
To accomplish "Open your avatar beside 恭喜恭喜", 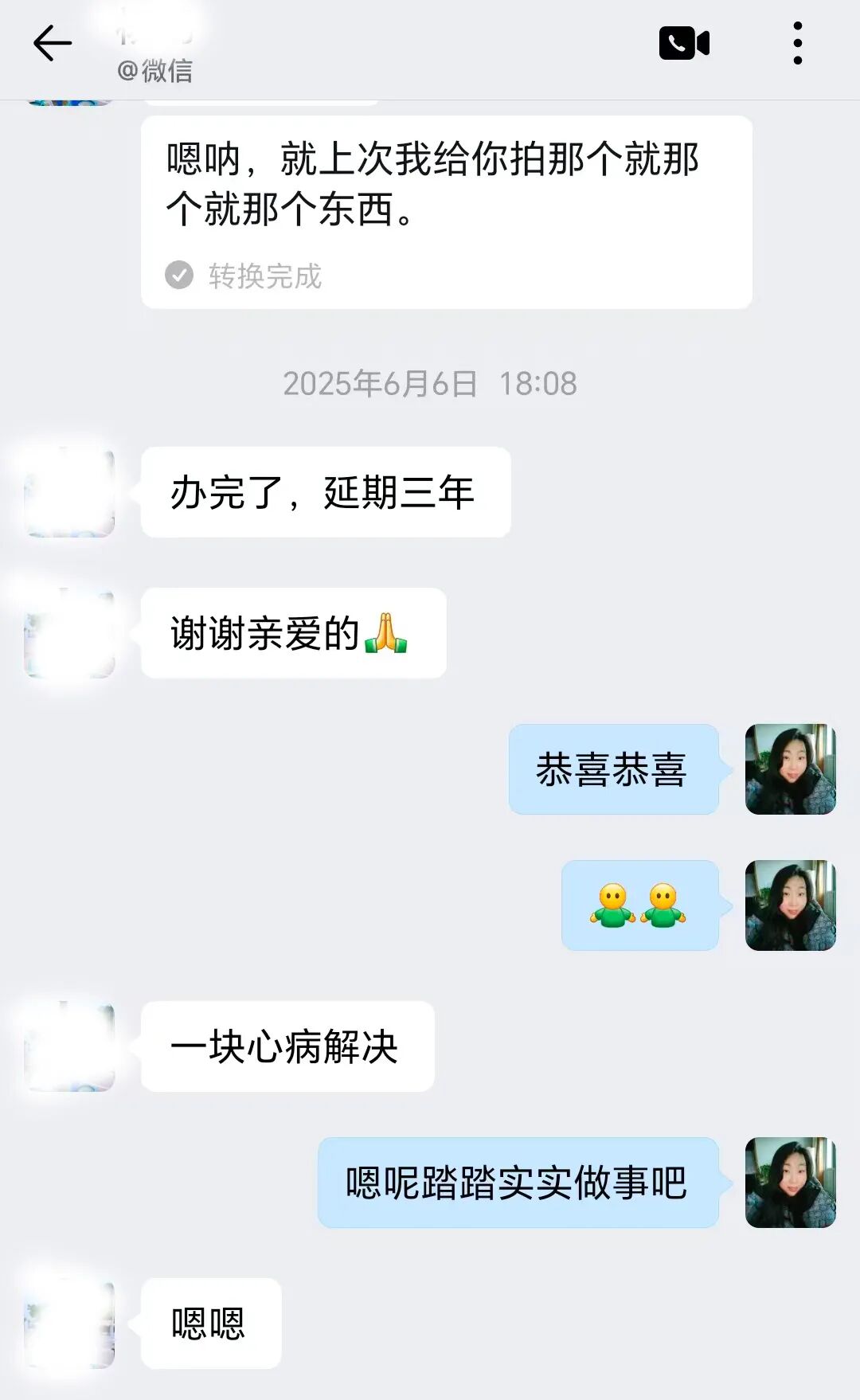I will (791, 768).
